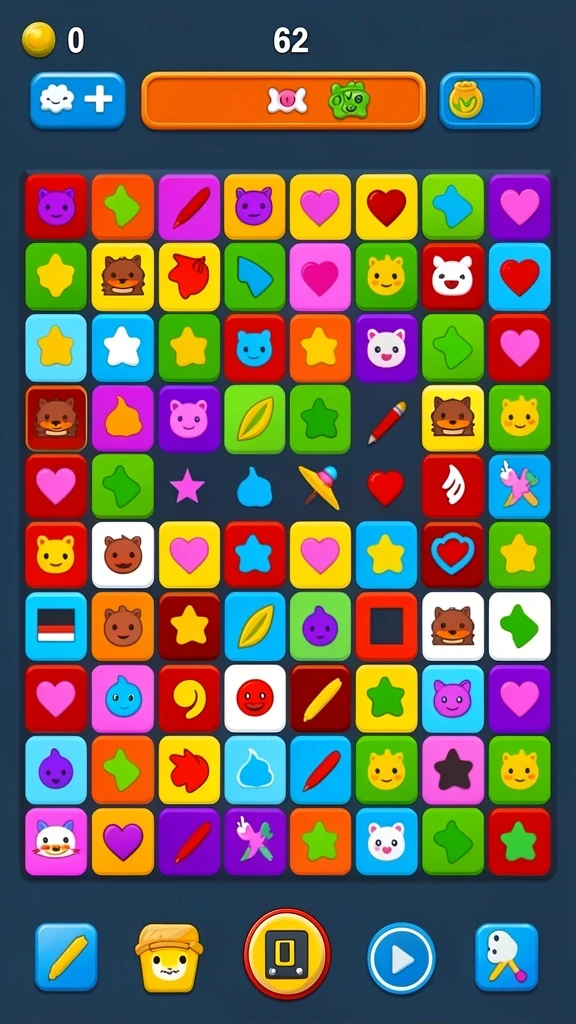This screenshot has width=576, height=1024.
Task: Tap the white tile with red smiley
Action: pyautogui.click(x=255, y=698)
